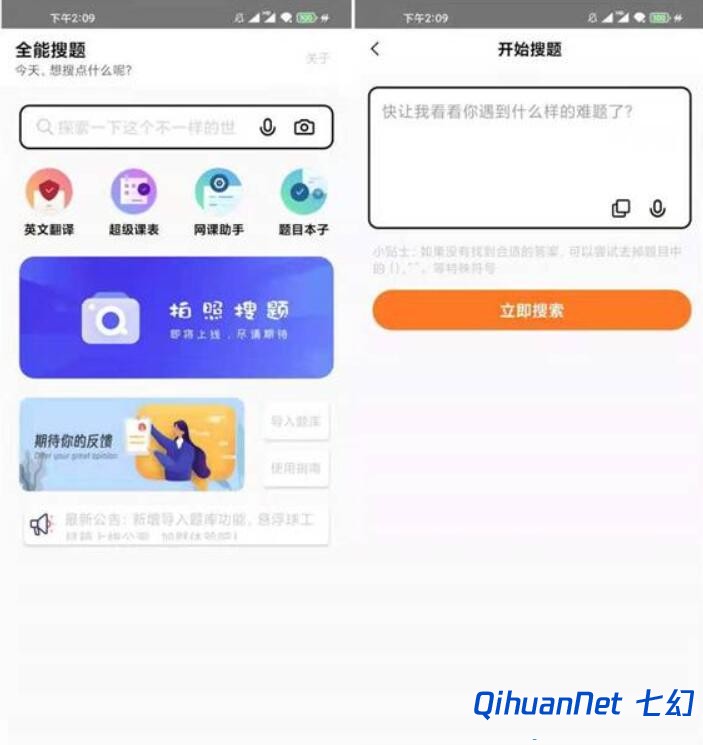This screenshot has height=745, width=703.
Task: Open the 关于 page
Action: [317, 59]
